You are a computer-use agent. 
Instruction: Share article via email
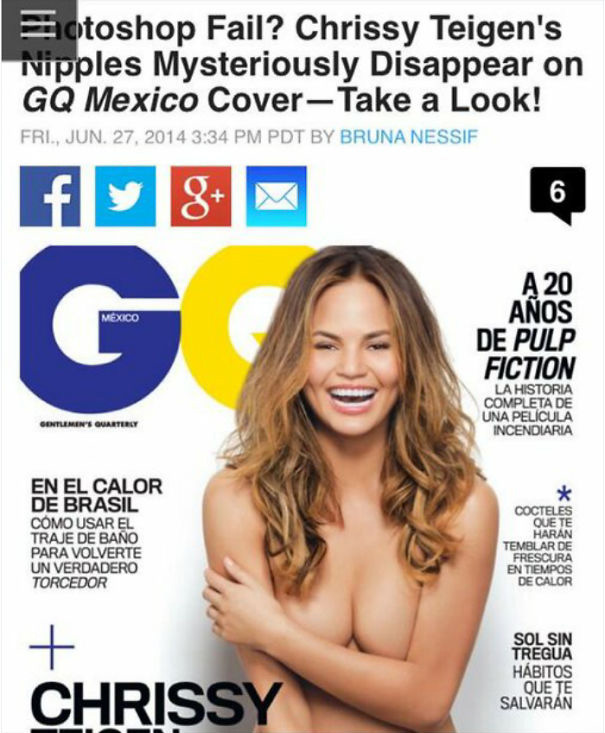tap(276, 196)
